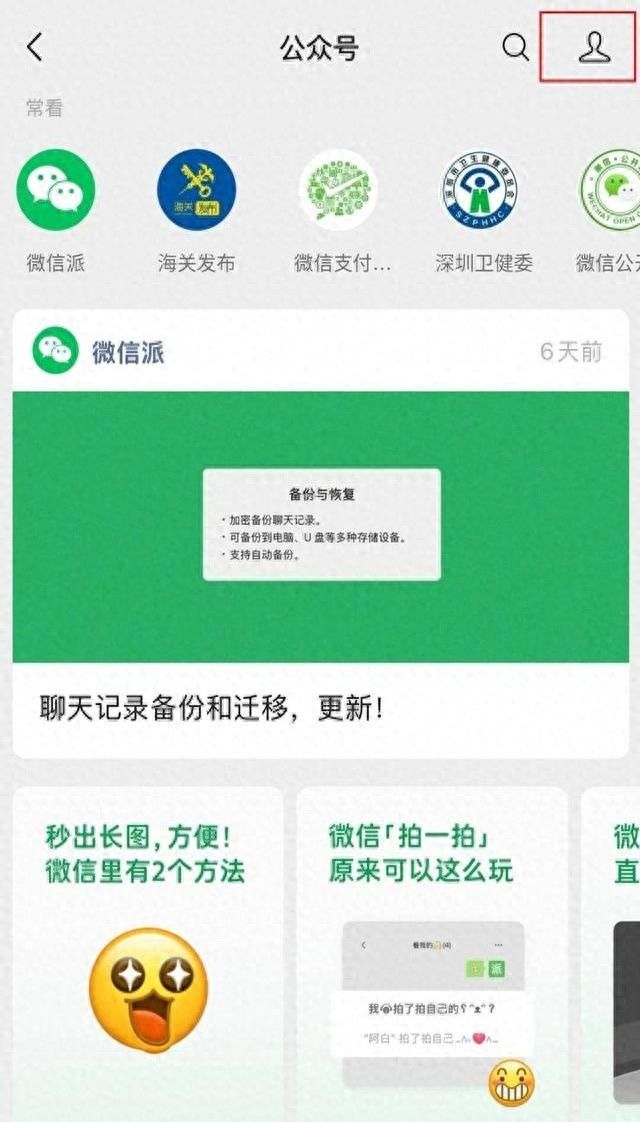Open the 微信公开课 account avatar
Image resolution: width=640 pixels, height=1122 pixels.
click(614, 189)
